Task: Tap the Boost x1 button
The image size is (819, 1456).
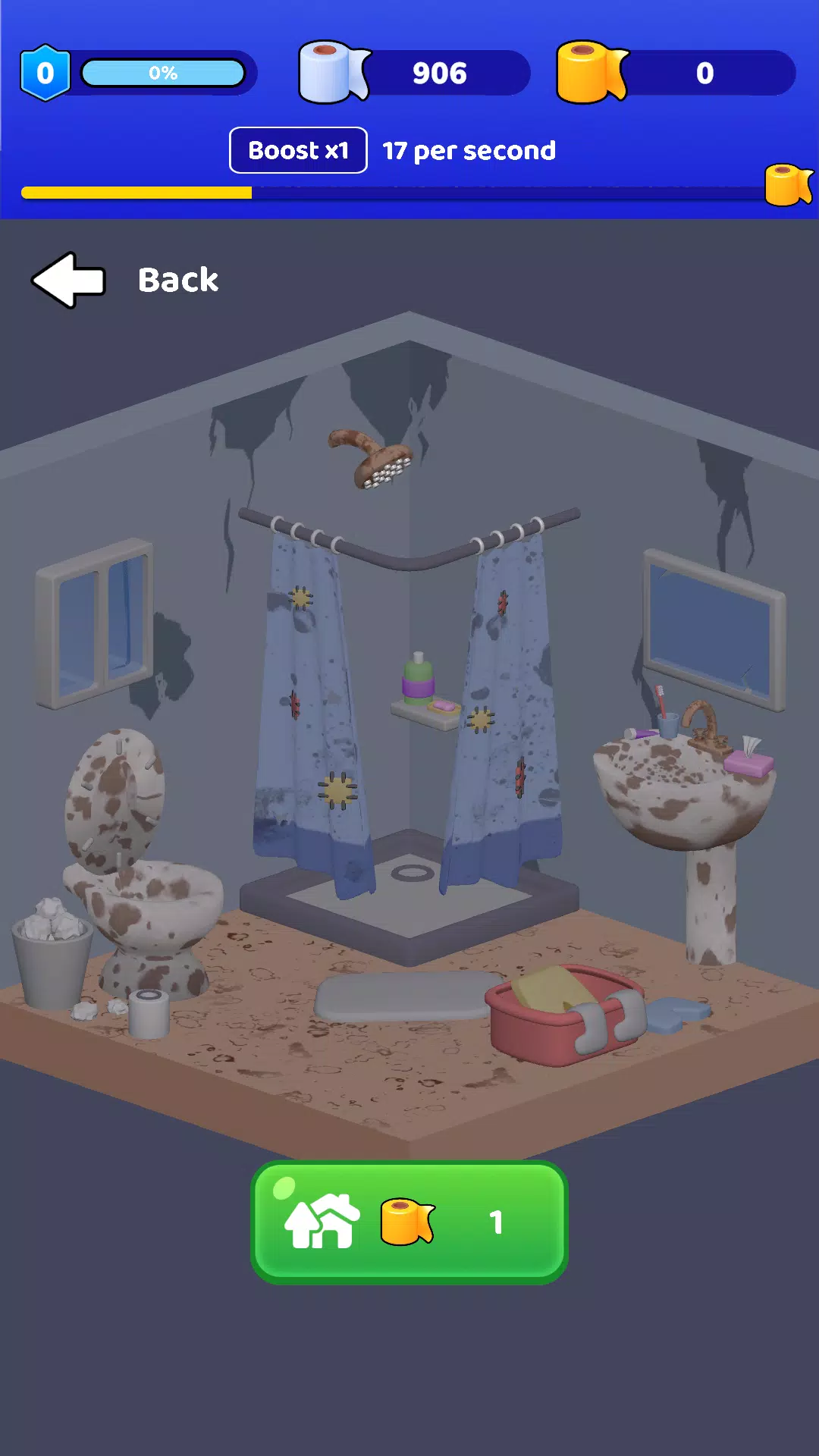Action: pyautogui.click(x=298, y=150)
